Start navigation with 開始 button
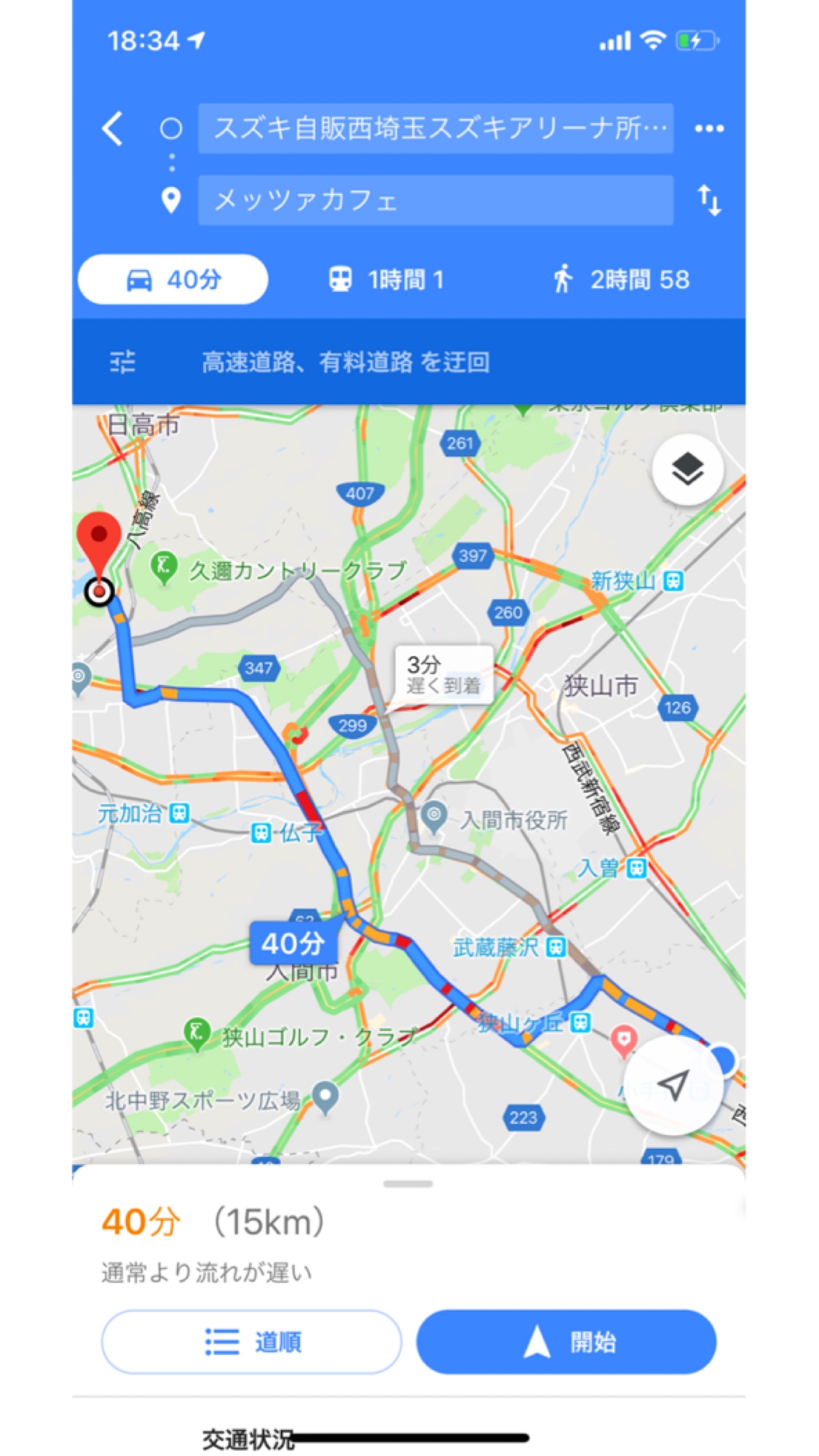Image resolution: width=819 pixels, height=1456 pixels. click(x=566, y=1342)
